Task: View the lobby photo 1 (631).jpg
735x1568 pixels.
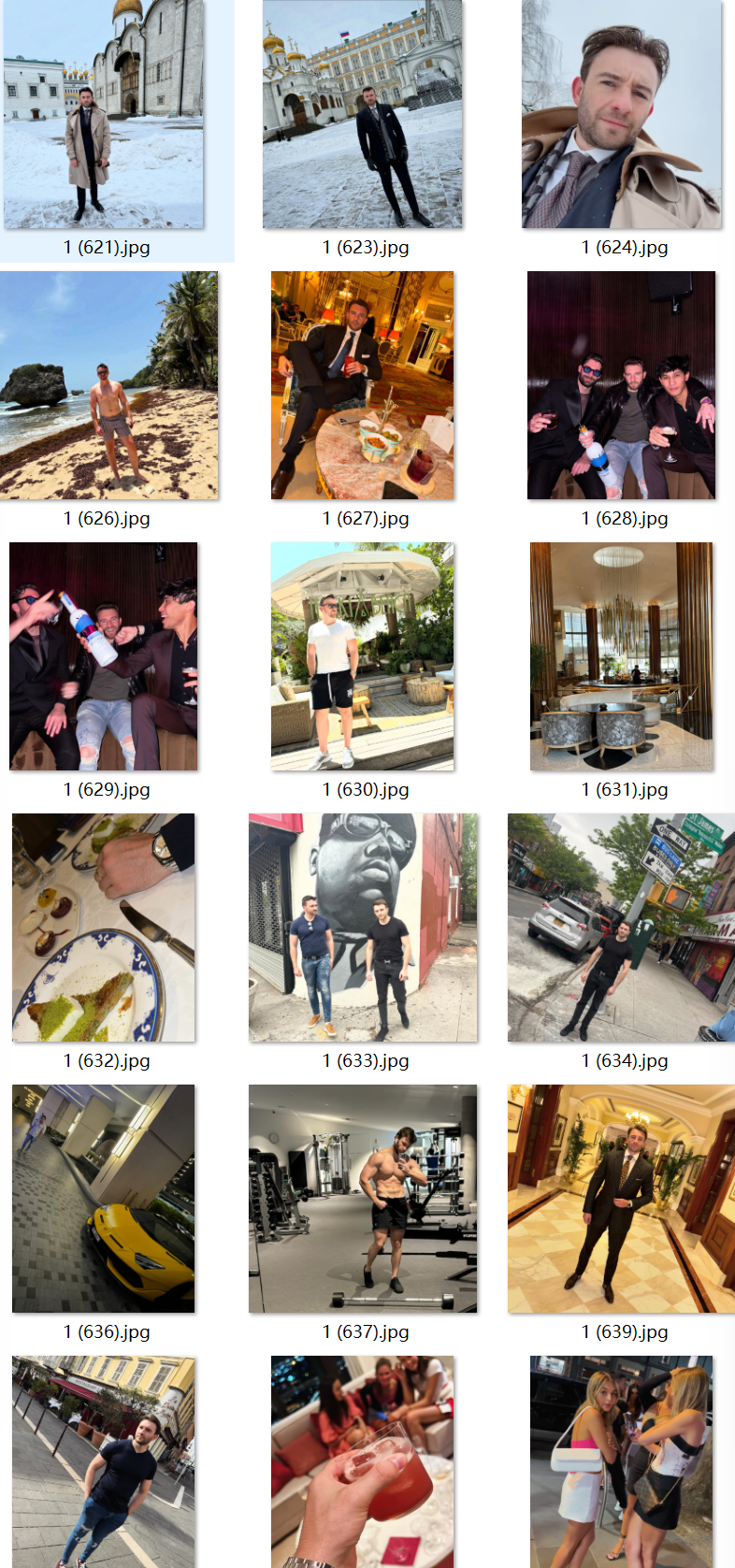Action: (622, 656)
